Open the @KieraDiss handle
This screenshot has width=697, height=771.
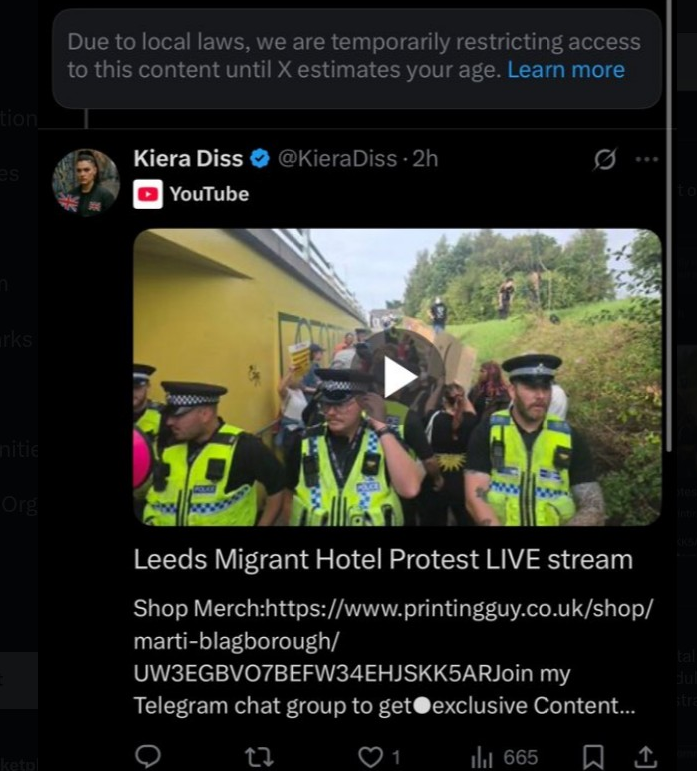[336, 159]
